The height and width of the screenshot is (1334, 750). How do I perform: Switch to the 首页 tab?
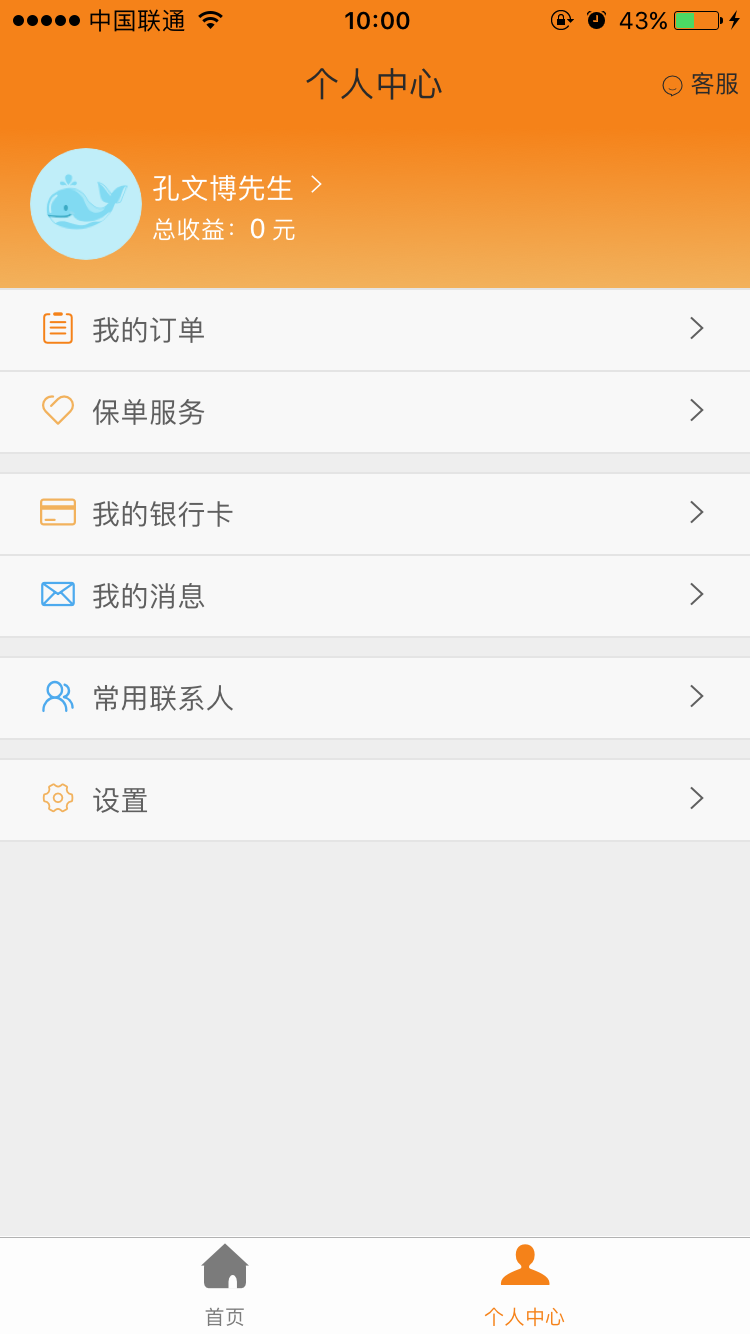225,1285
